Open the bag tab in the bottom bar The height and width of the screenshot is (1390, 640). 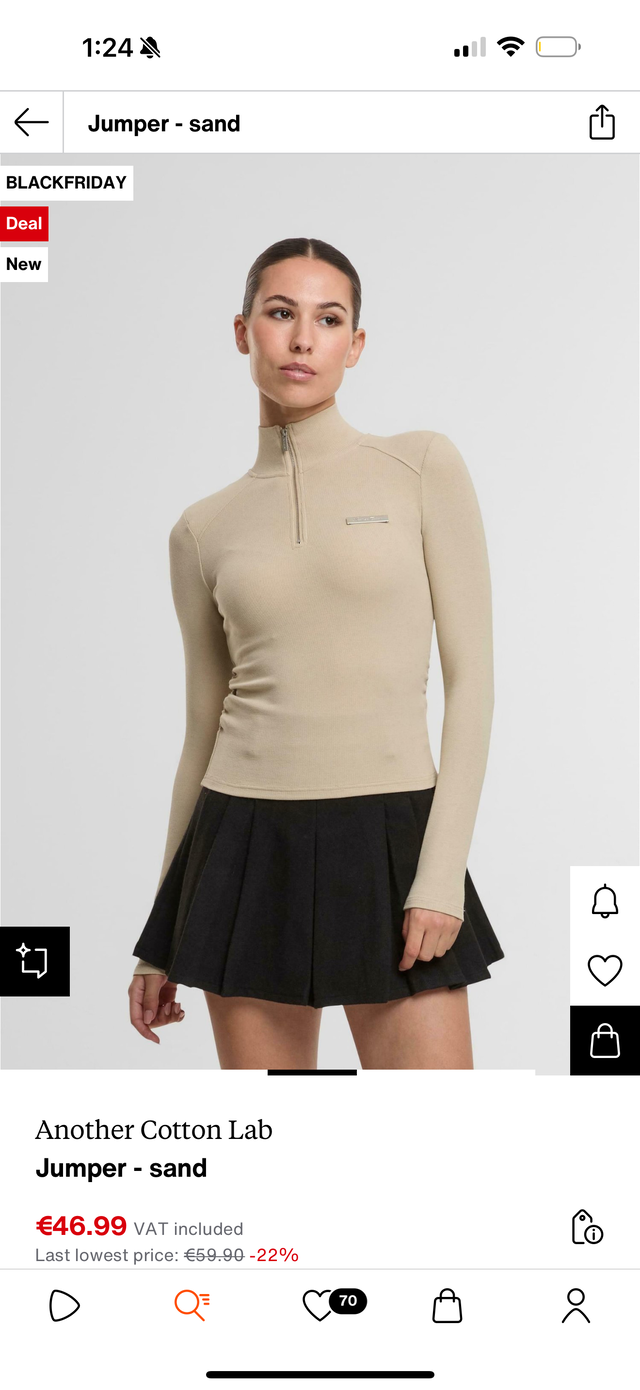tap(447, 1305)
